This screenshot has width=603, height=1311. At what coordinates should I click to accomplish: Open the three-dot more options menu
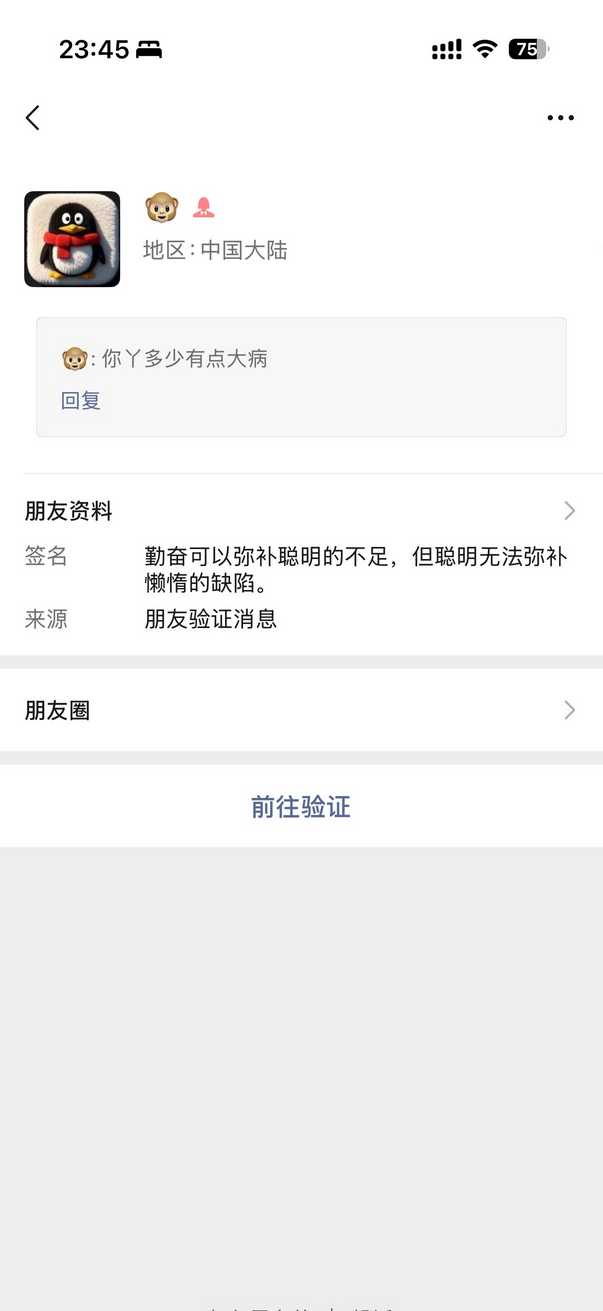(560, 118)
